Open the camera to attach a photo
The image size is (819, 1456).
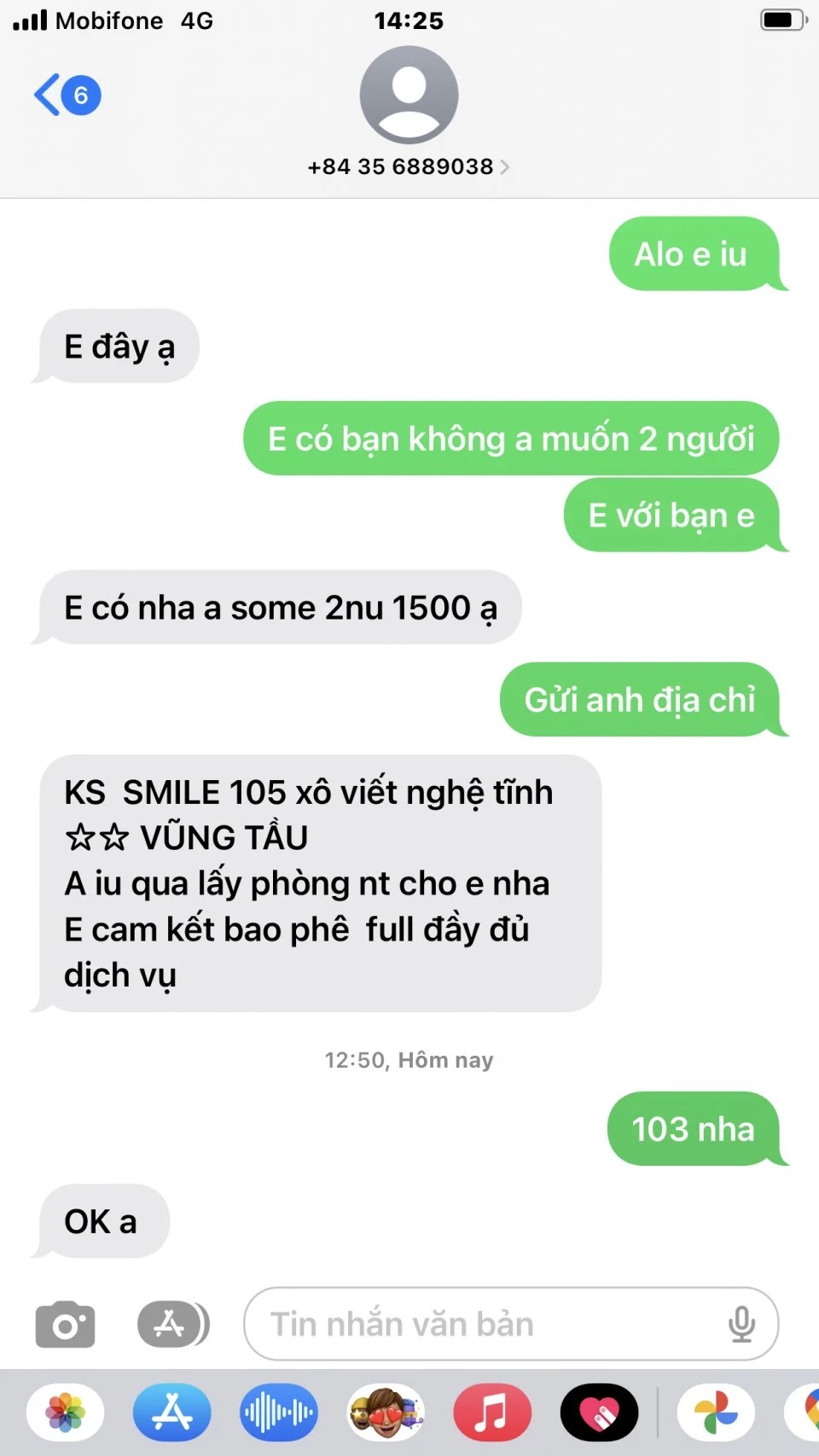pos(65,1324)
